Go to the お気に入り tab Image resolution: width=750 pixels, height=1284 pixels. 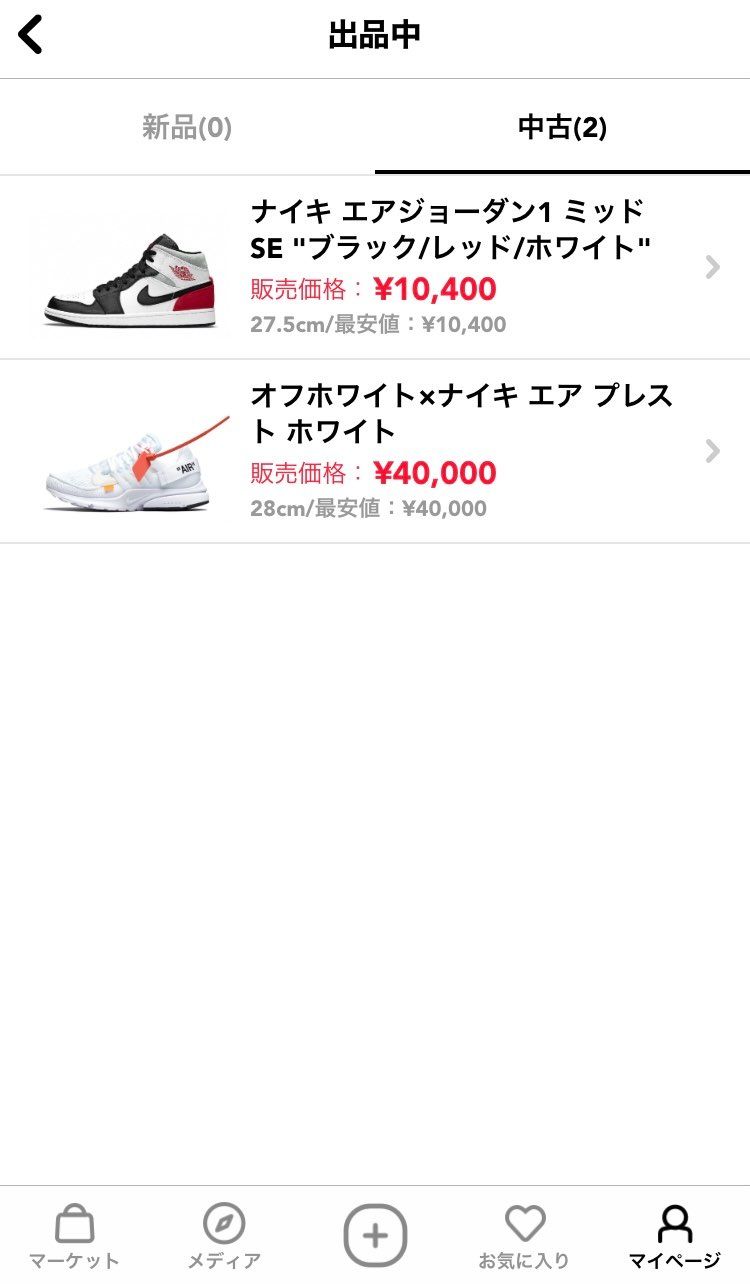tap(524, 1236)
